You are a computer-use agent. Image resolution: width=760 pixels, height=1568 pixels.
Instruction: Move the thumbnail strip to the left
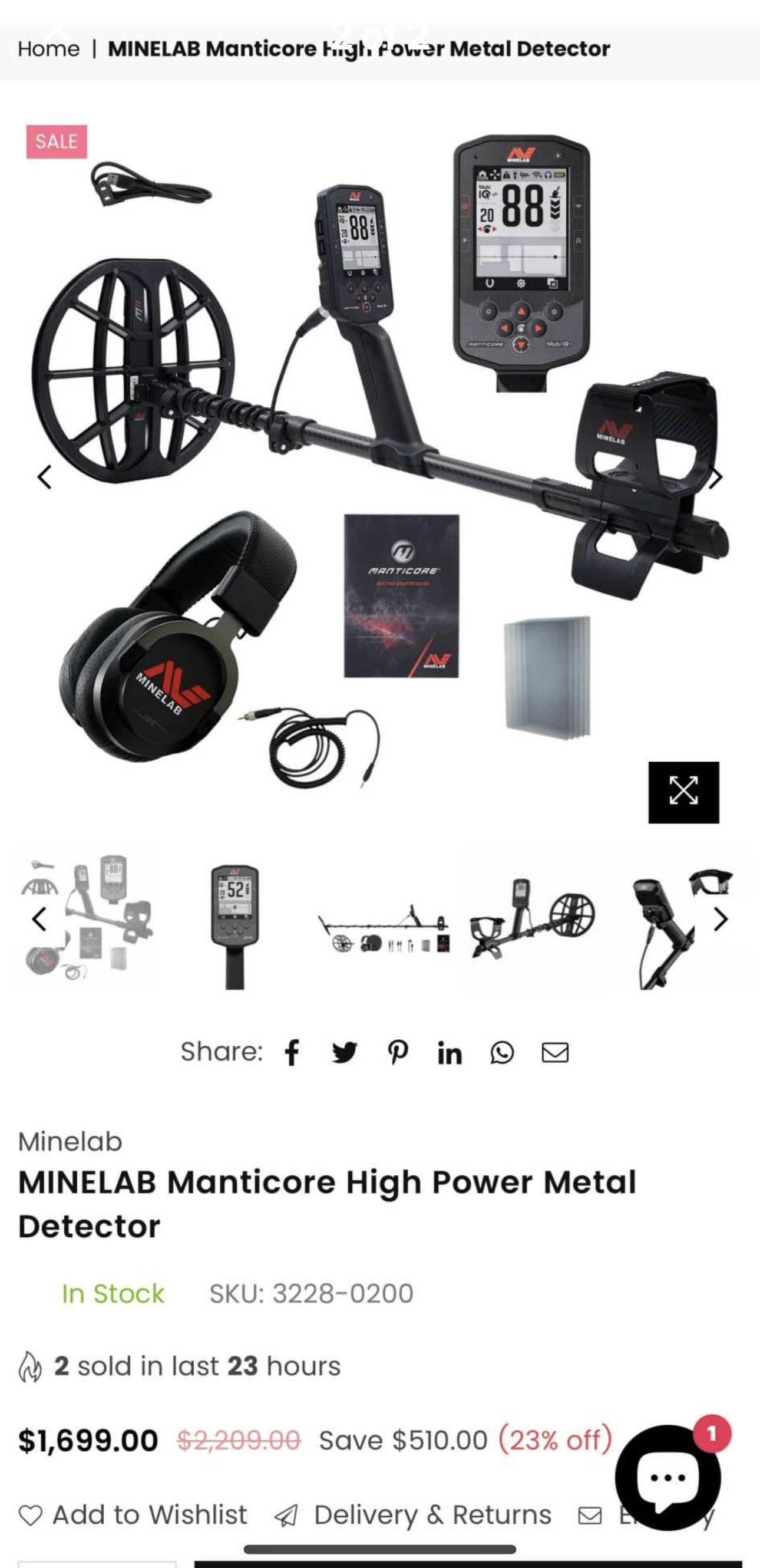click(x=39, y=918)
